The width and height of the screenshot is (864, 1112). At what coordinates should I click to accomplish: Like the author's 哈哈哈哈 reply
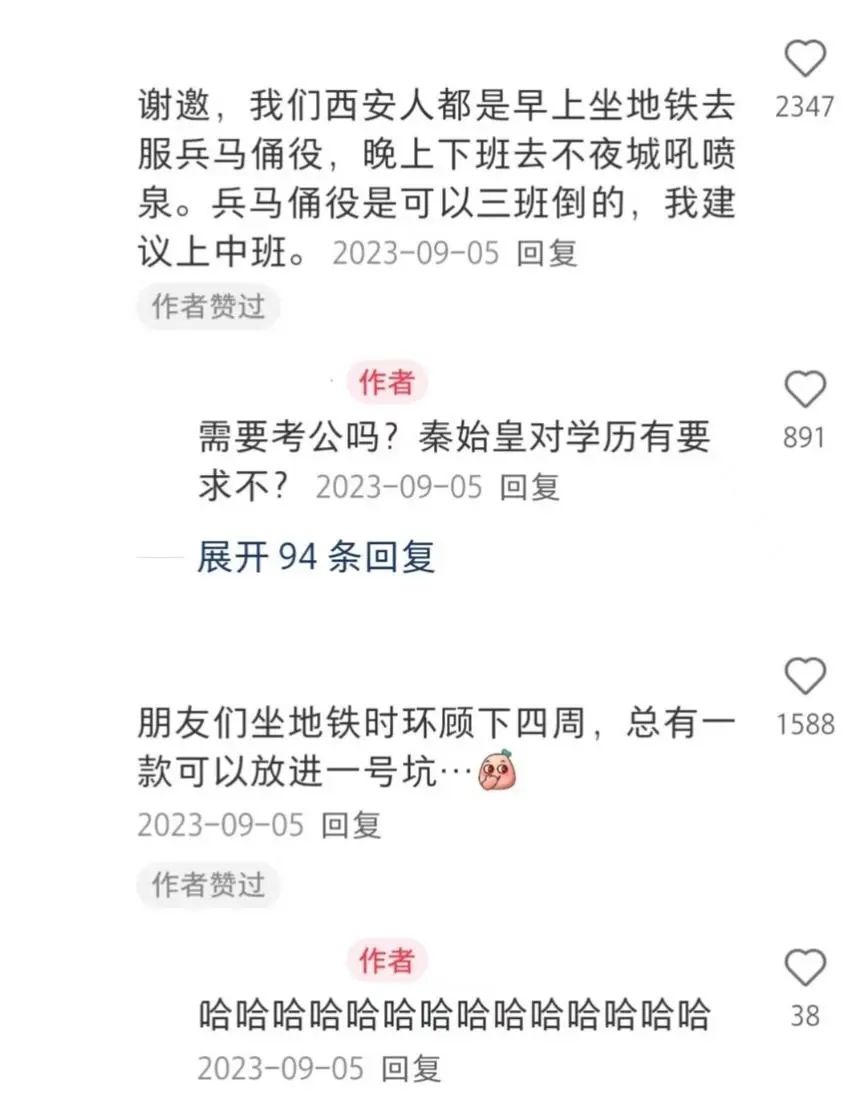804,969
